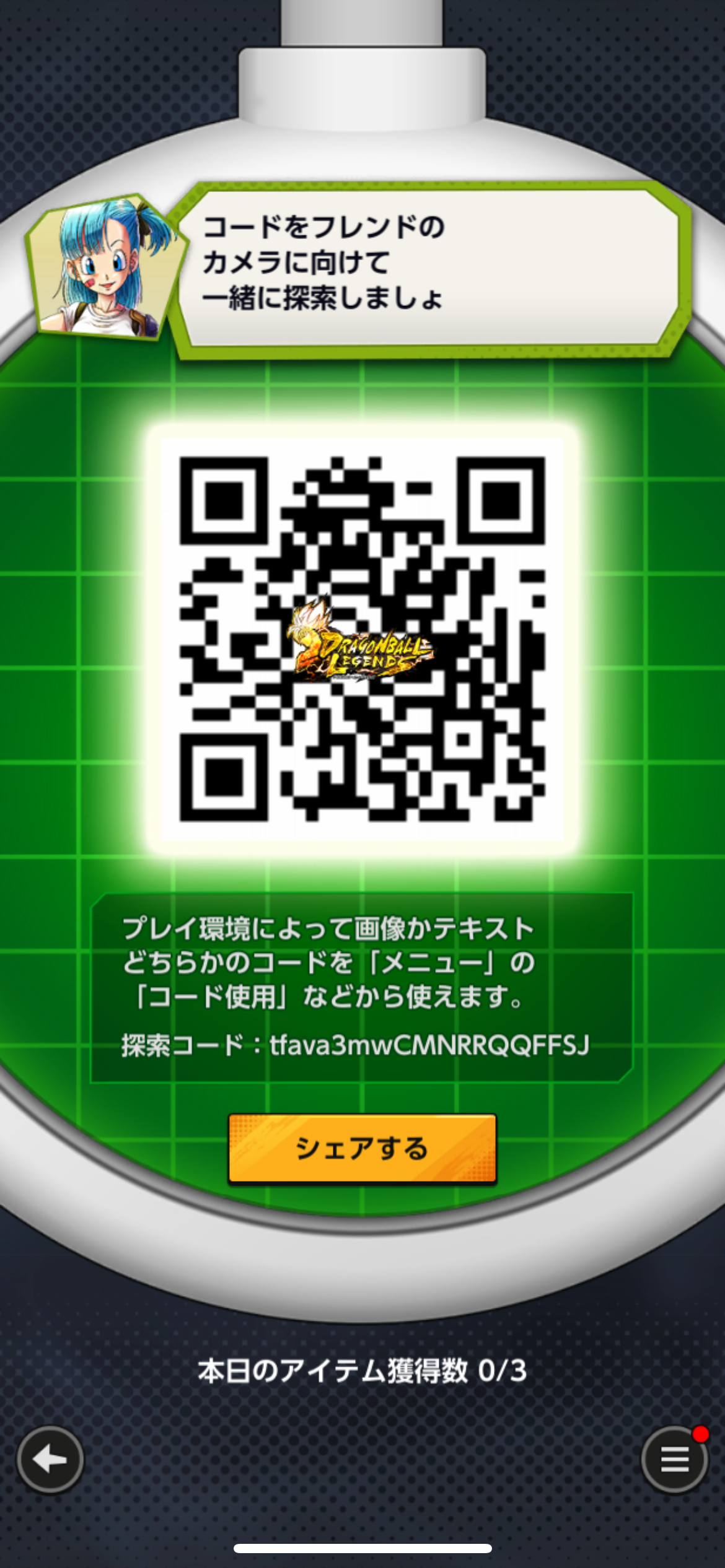Tap the シェアする share button
Screen dimensions: 725x1568
(x=362, y=1149)
